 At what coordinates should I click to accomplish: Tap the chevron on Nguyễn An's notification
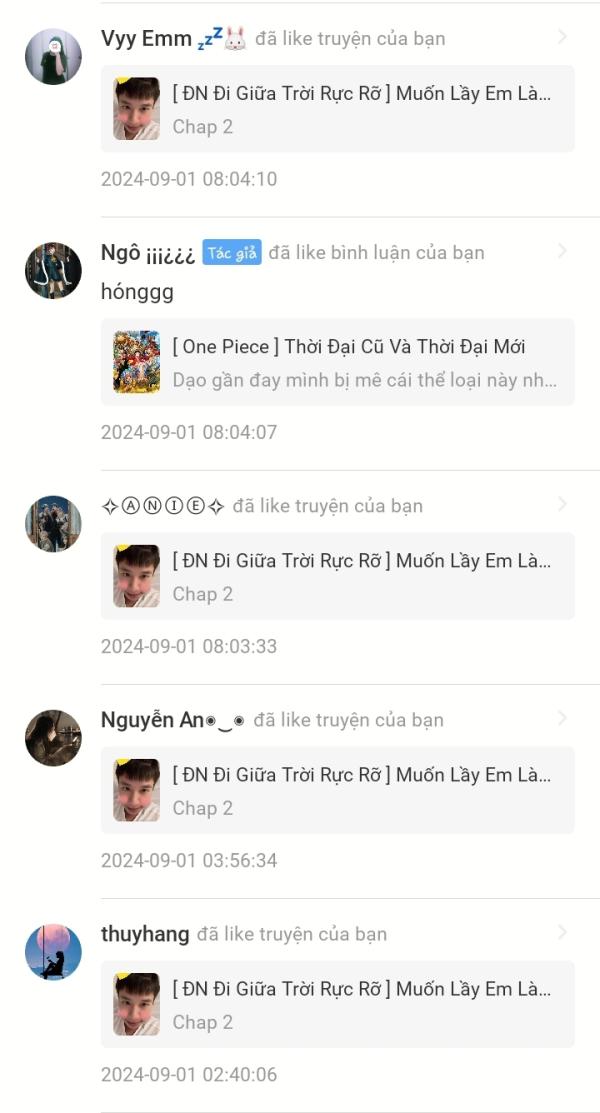point(562,718)
